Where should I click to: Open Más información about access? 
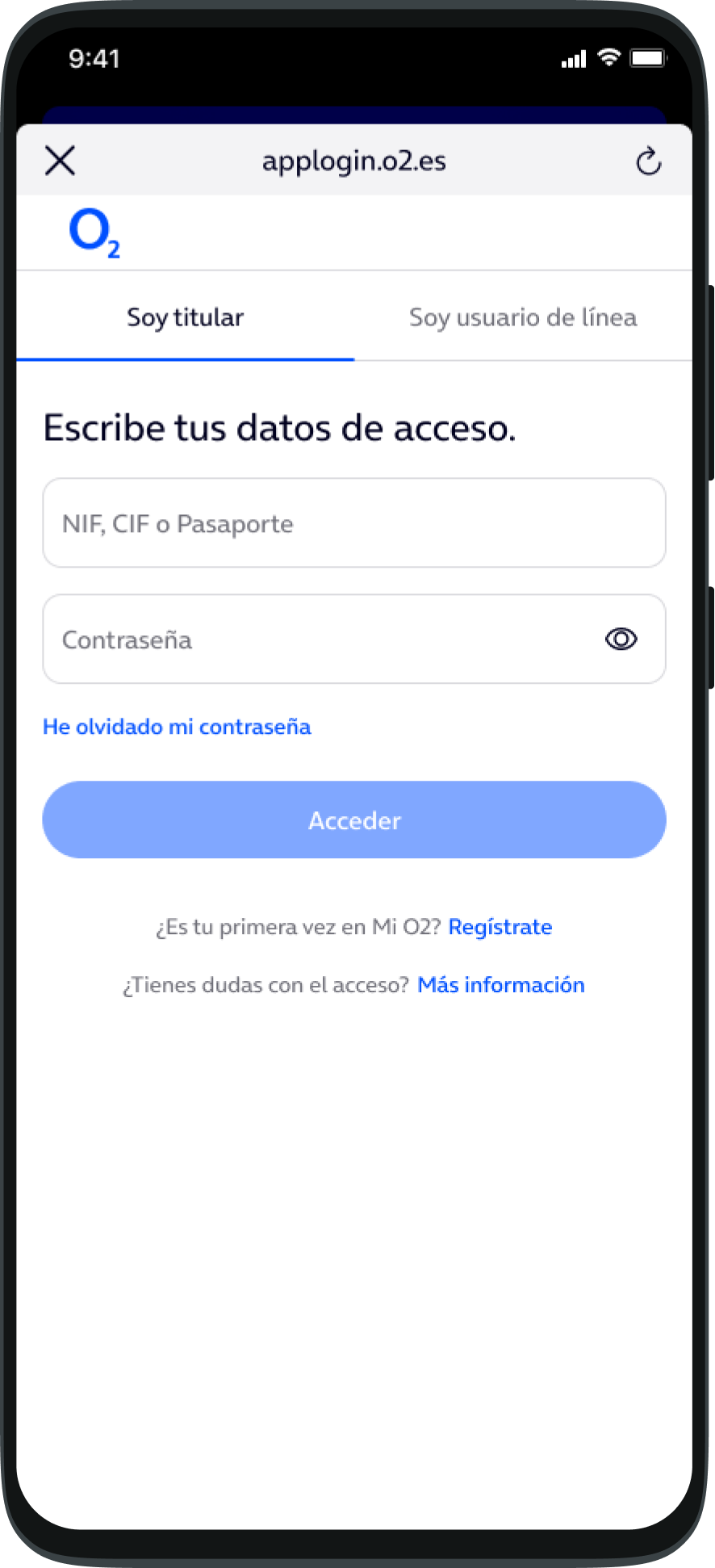click(x=501, y=985)
